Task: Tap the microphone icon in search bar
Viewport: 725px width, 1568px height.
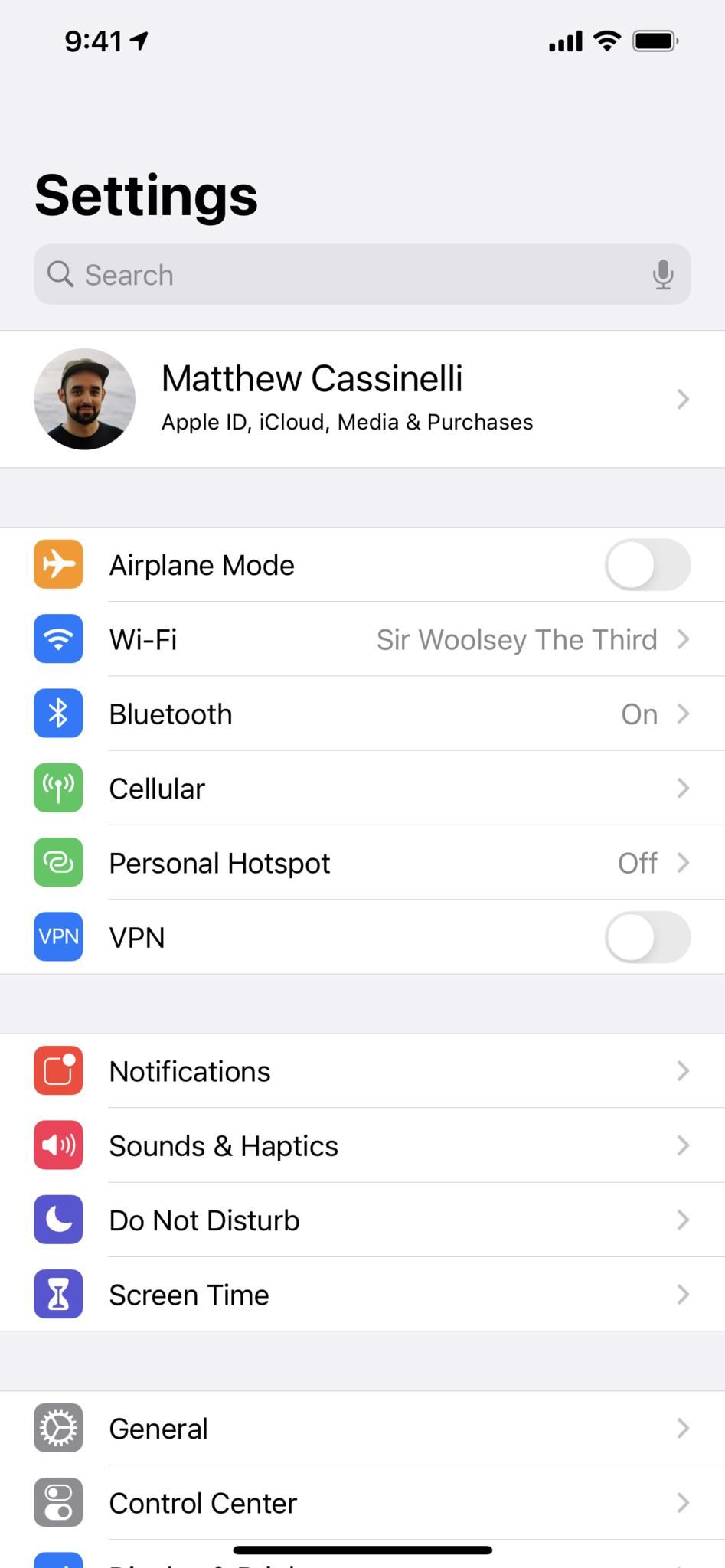Action: (663, 274)
